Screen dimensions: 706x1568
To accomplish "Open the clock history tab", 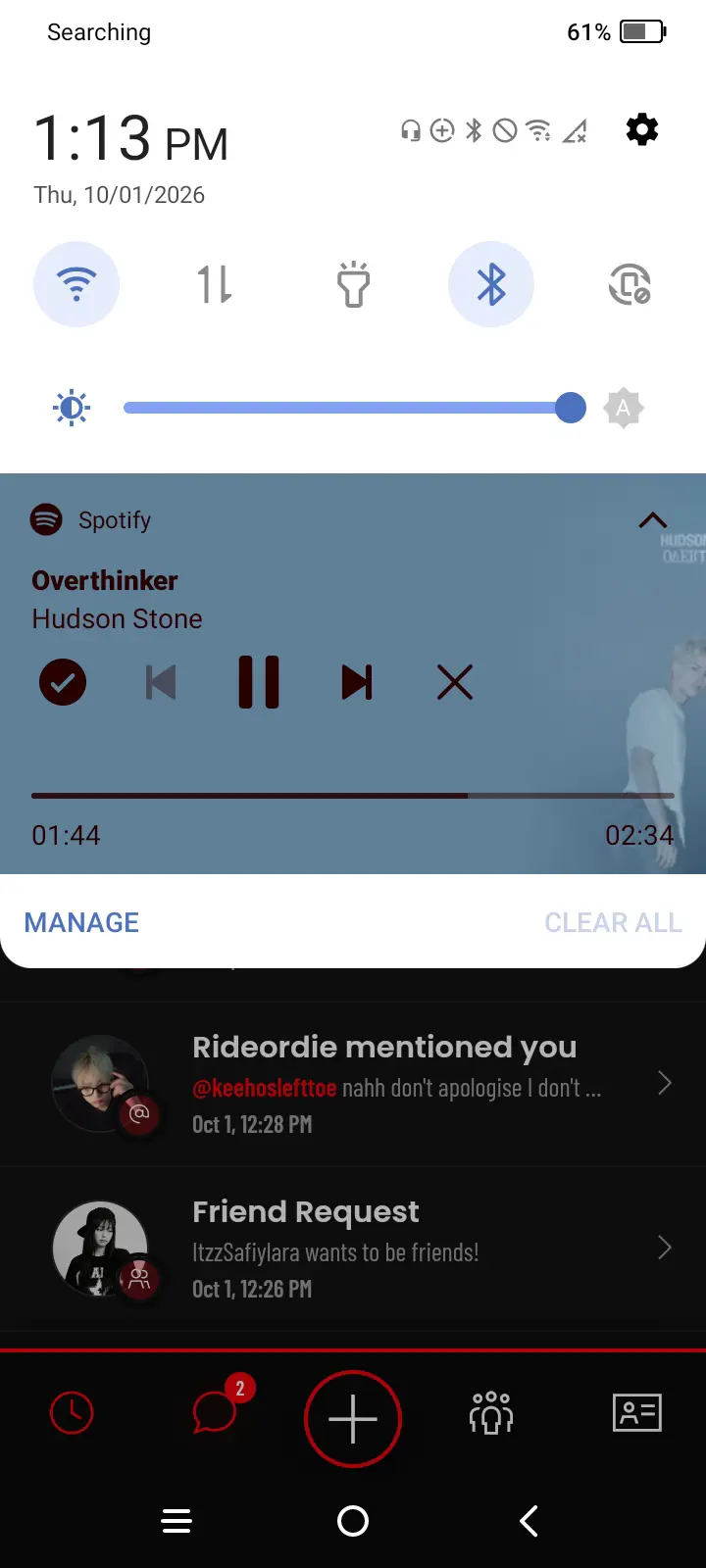I will [72, 1413].
